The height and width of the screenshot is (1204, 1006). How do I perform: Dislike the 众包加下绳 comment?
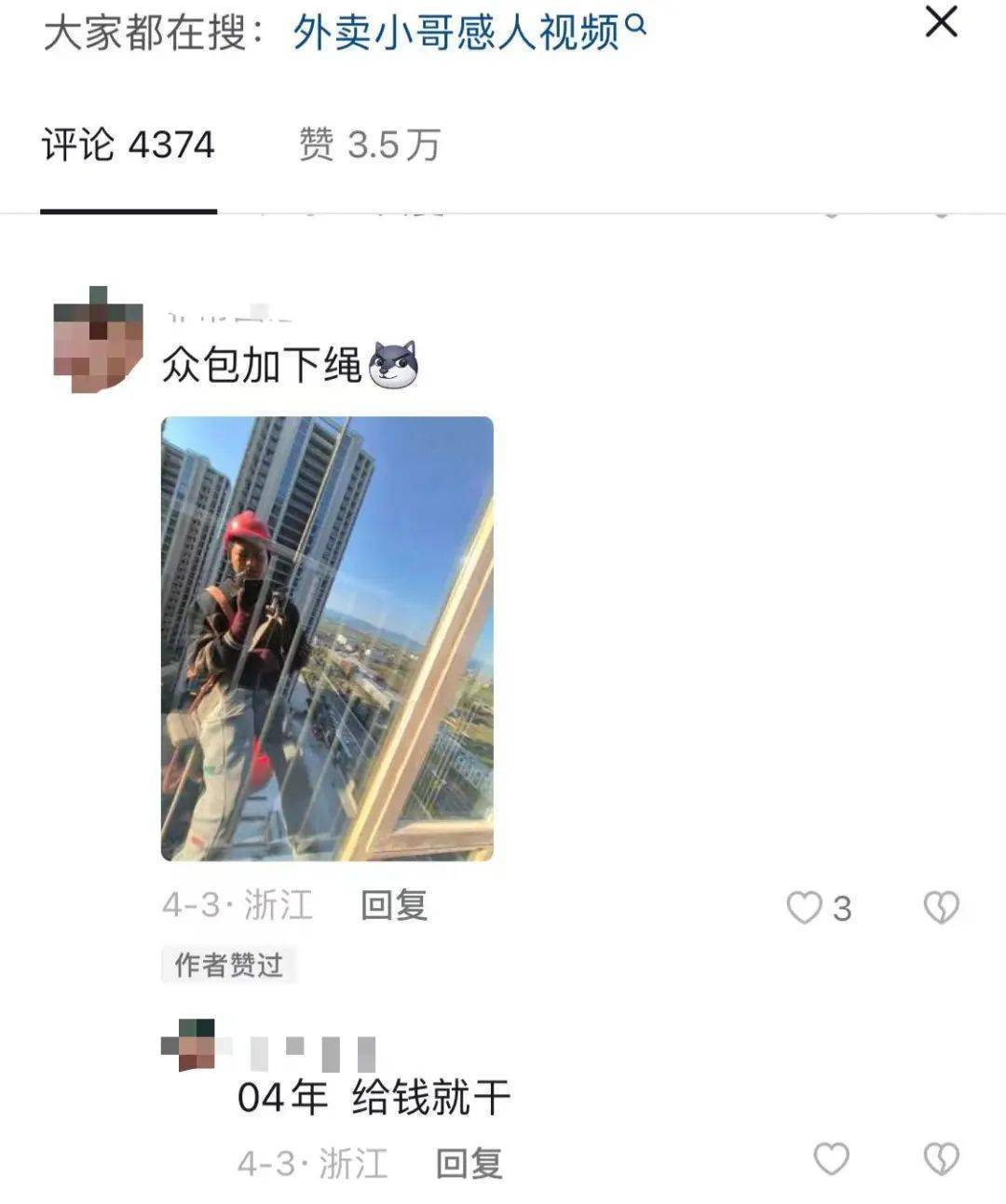click(x=941, y=907)
